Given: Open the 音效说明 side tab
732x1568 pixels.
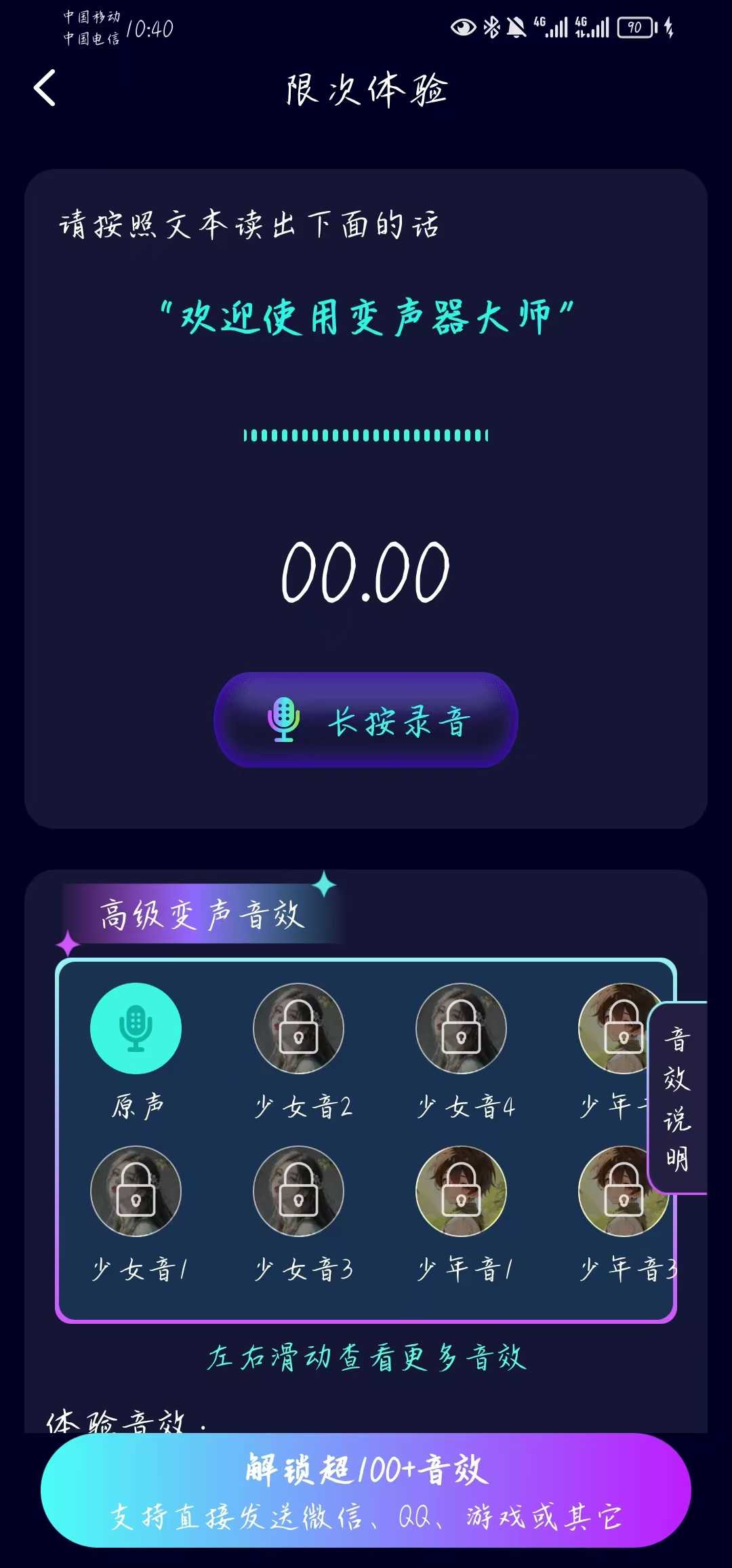Looking at the screenshot, I should tap(678, 1097).
